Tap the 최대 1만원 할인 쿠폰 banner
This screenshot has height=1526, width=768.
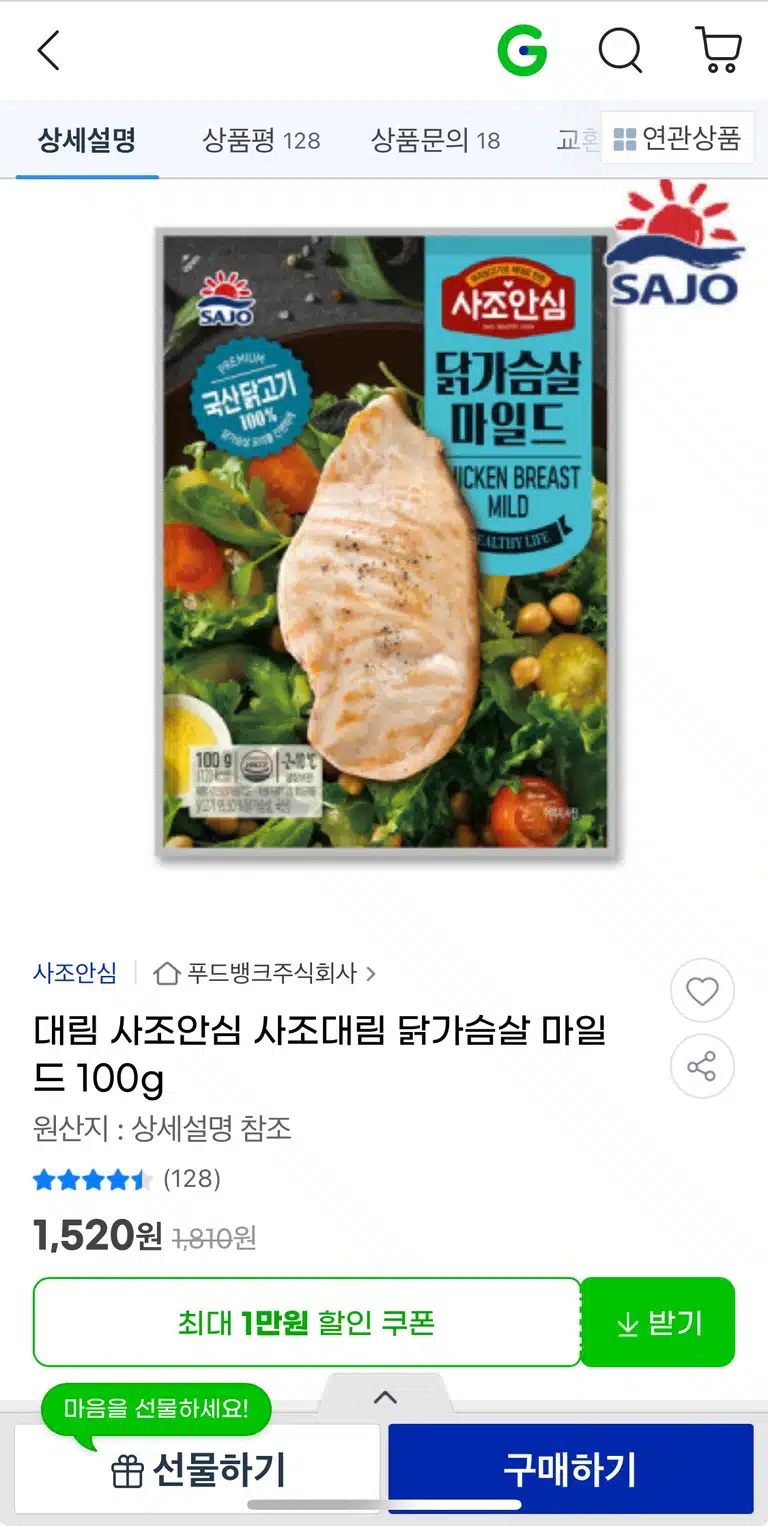[x=307, y=1322]
